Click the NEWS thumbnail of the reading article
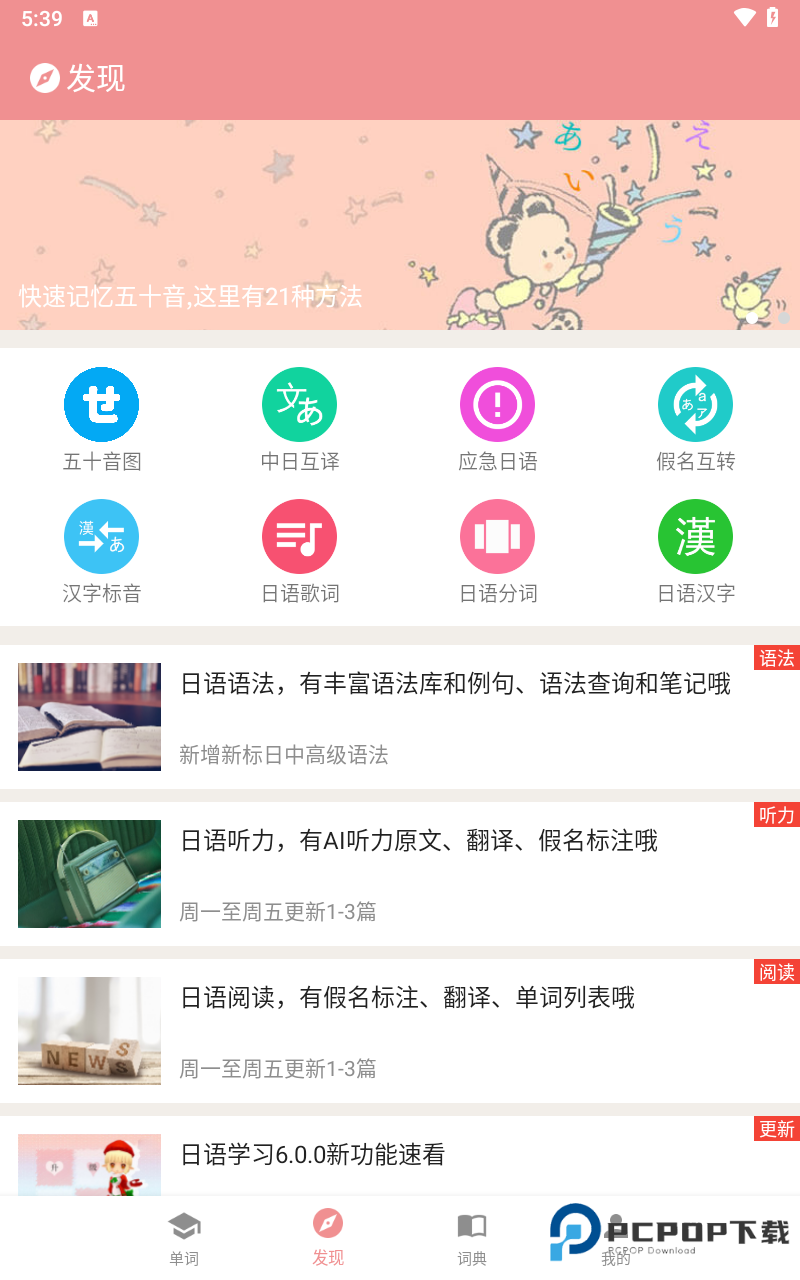Screen dimensions: 800x1280 coord(88,1030)
